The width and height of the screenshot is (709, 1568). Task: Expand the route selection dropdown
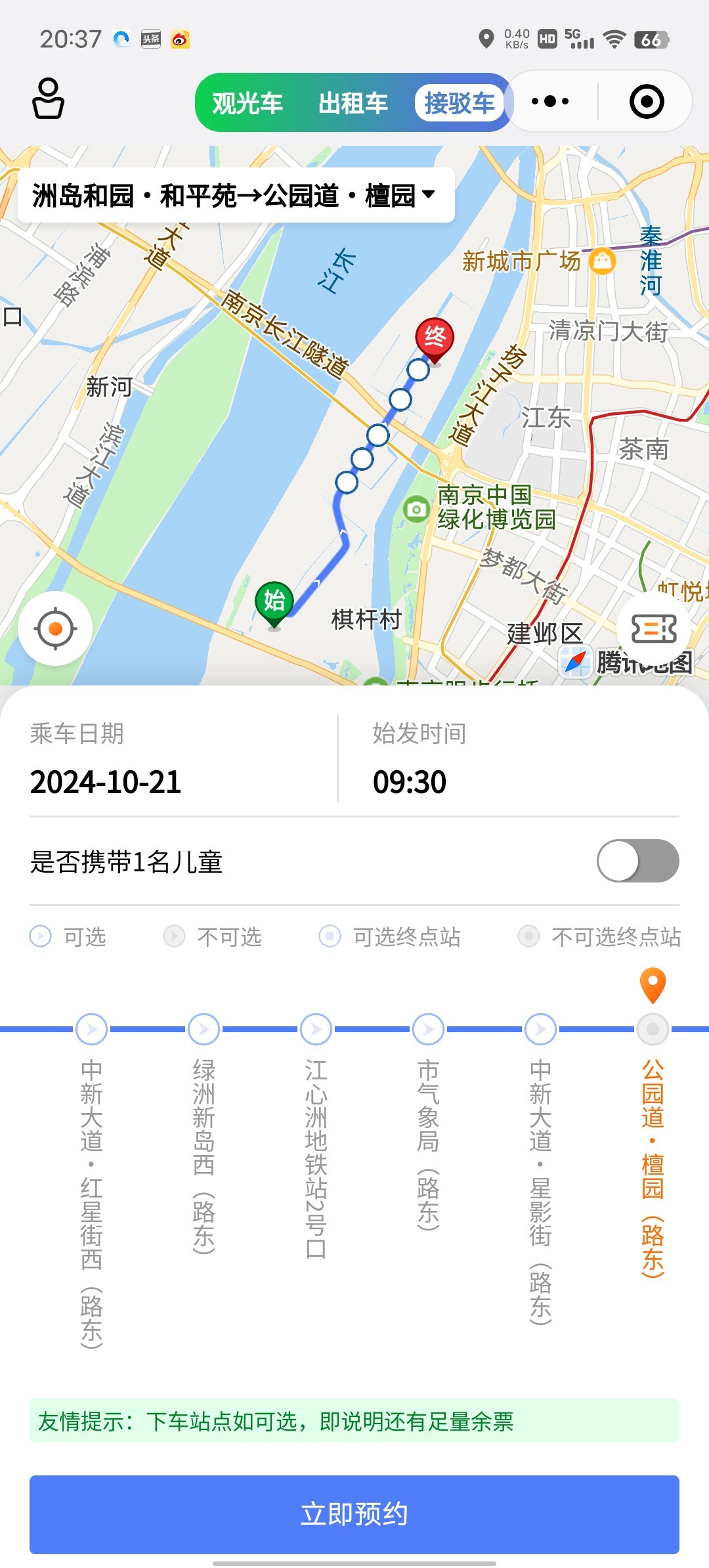(x=236, y=196)
